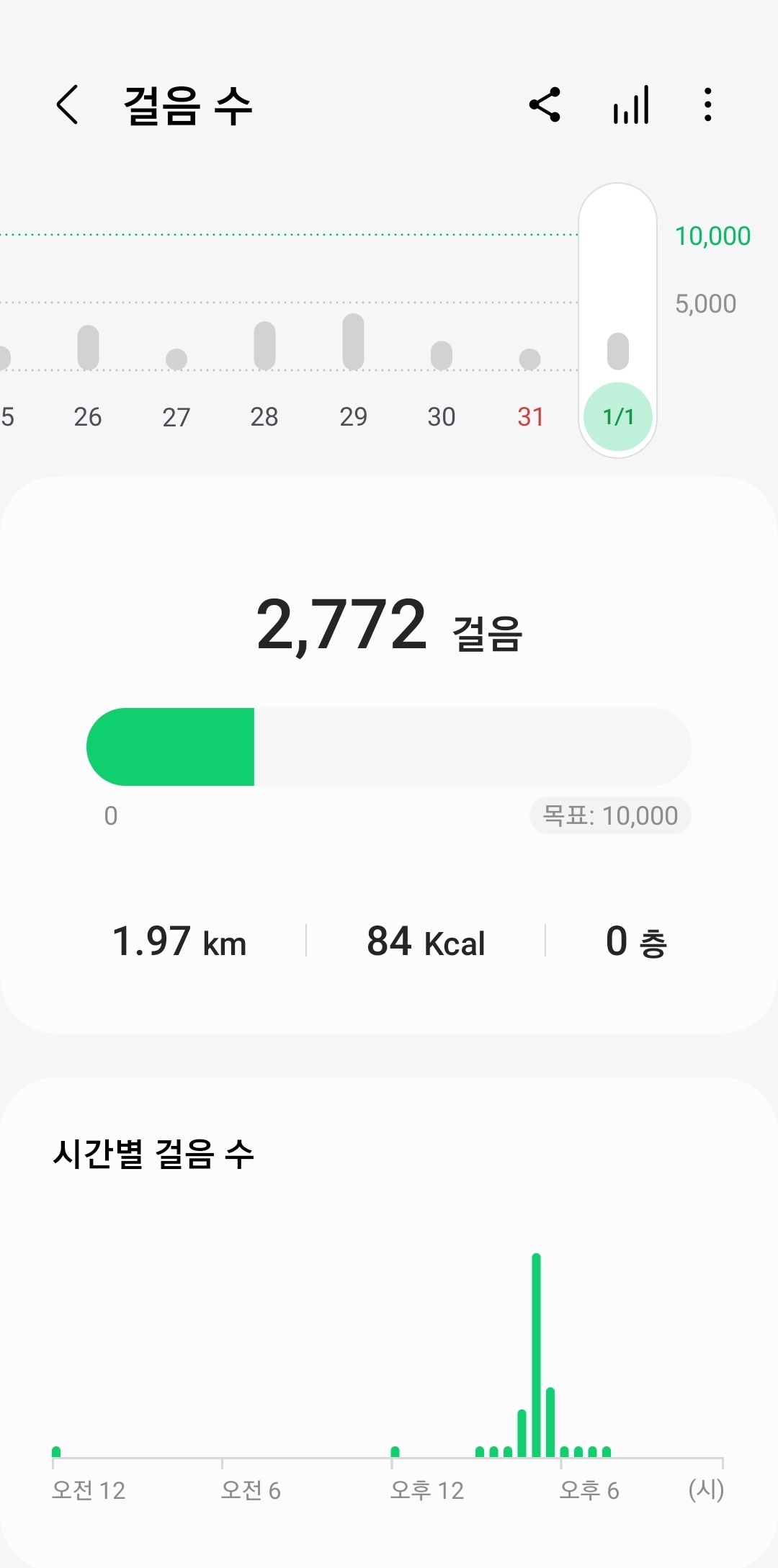Select the 29th in the daily chart

click(x=353, y=416)
